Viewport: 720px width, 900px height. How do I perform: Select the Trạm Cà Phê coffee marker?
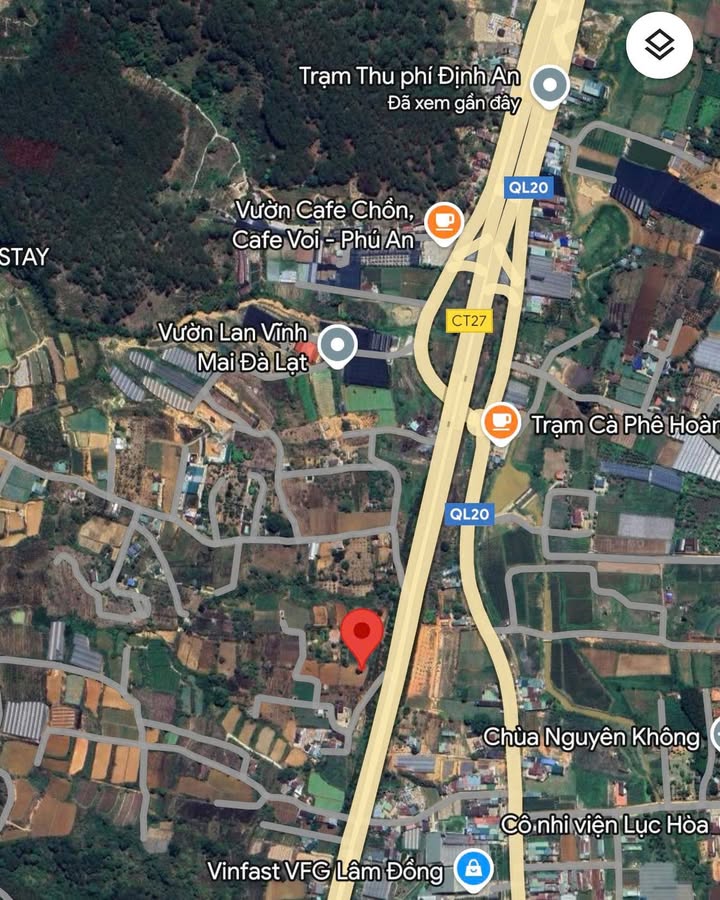pos(501,424)
